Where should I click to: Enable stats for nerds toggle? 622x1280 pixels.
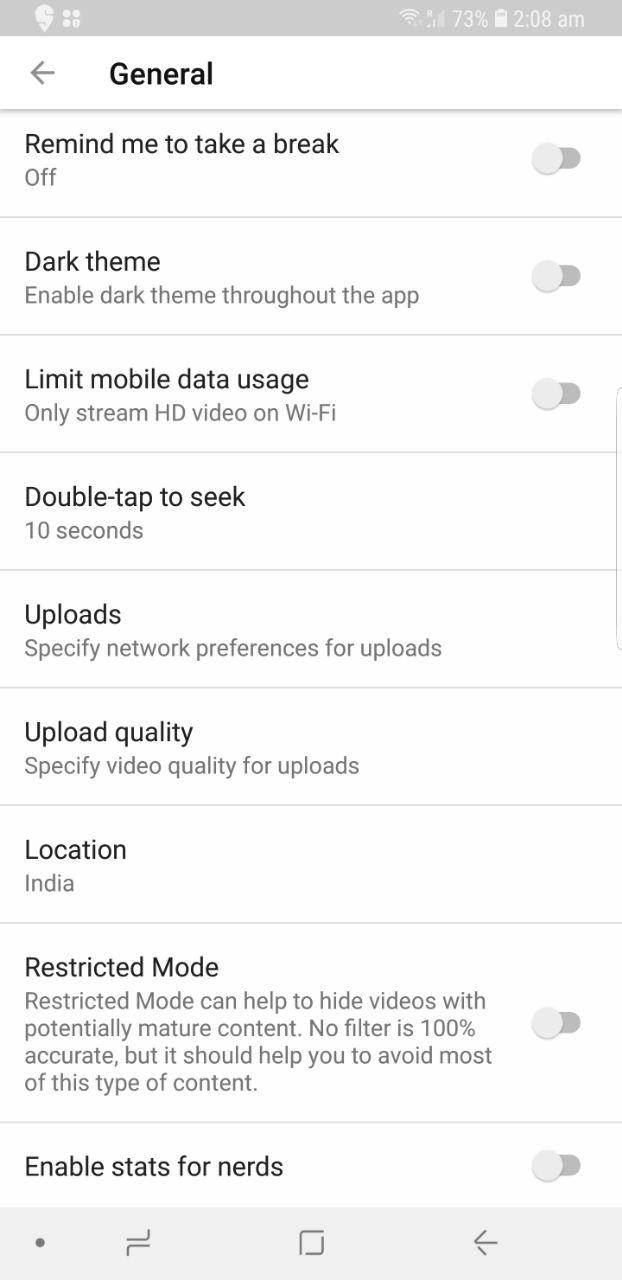[x=556, y=1166]
